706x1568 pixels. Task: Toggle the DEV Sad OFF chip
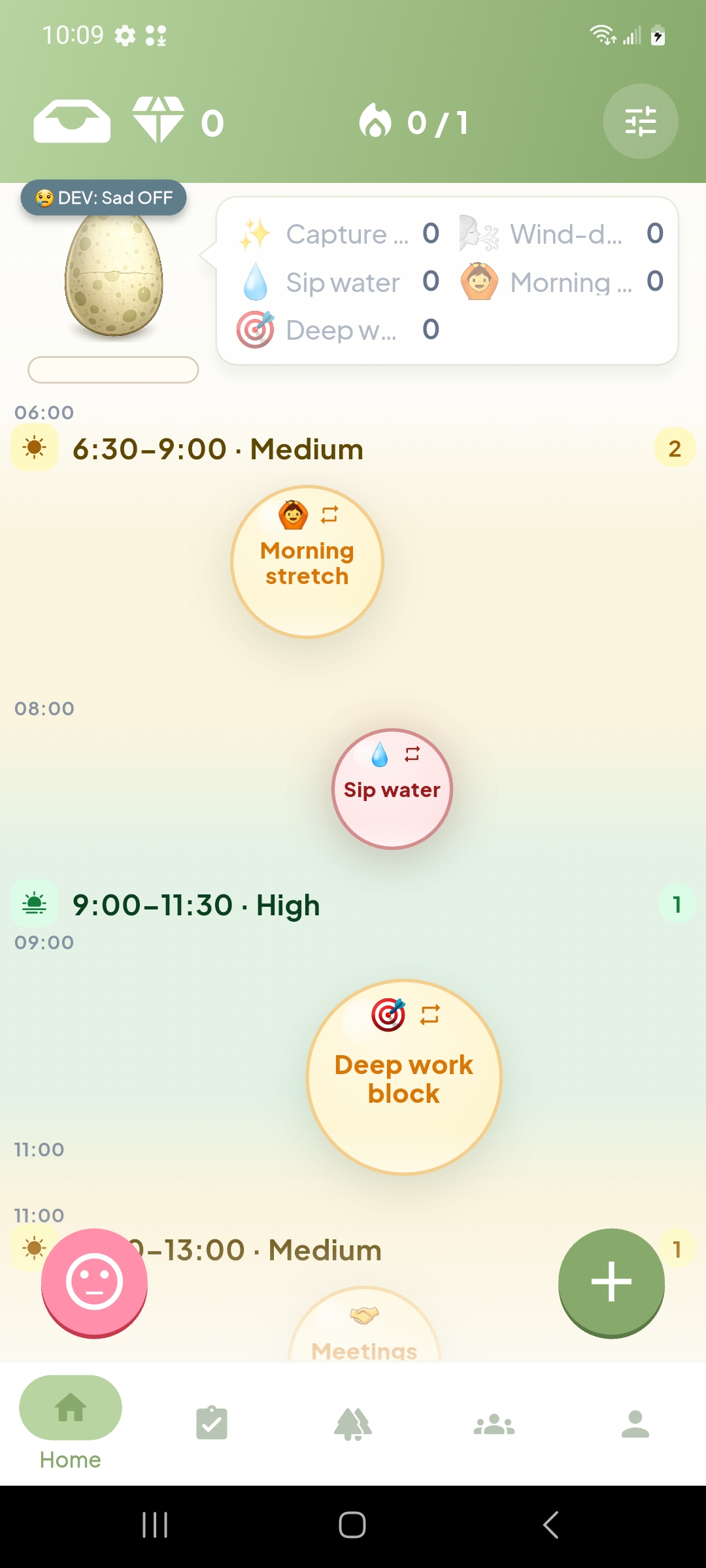pos(103,197)
